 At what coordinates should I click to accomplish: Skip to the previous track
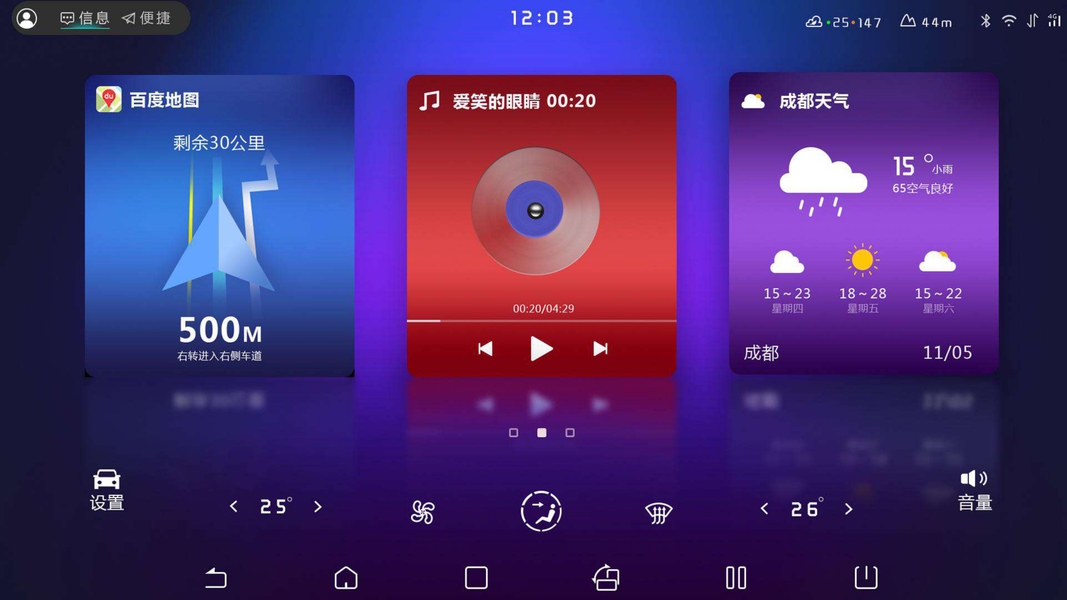click(485, 349)
